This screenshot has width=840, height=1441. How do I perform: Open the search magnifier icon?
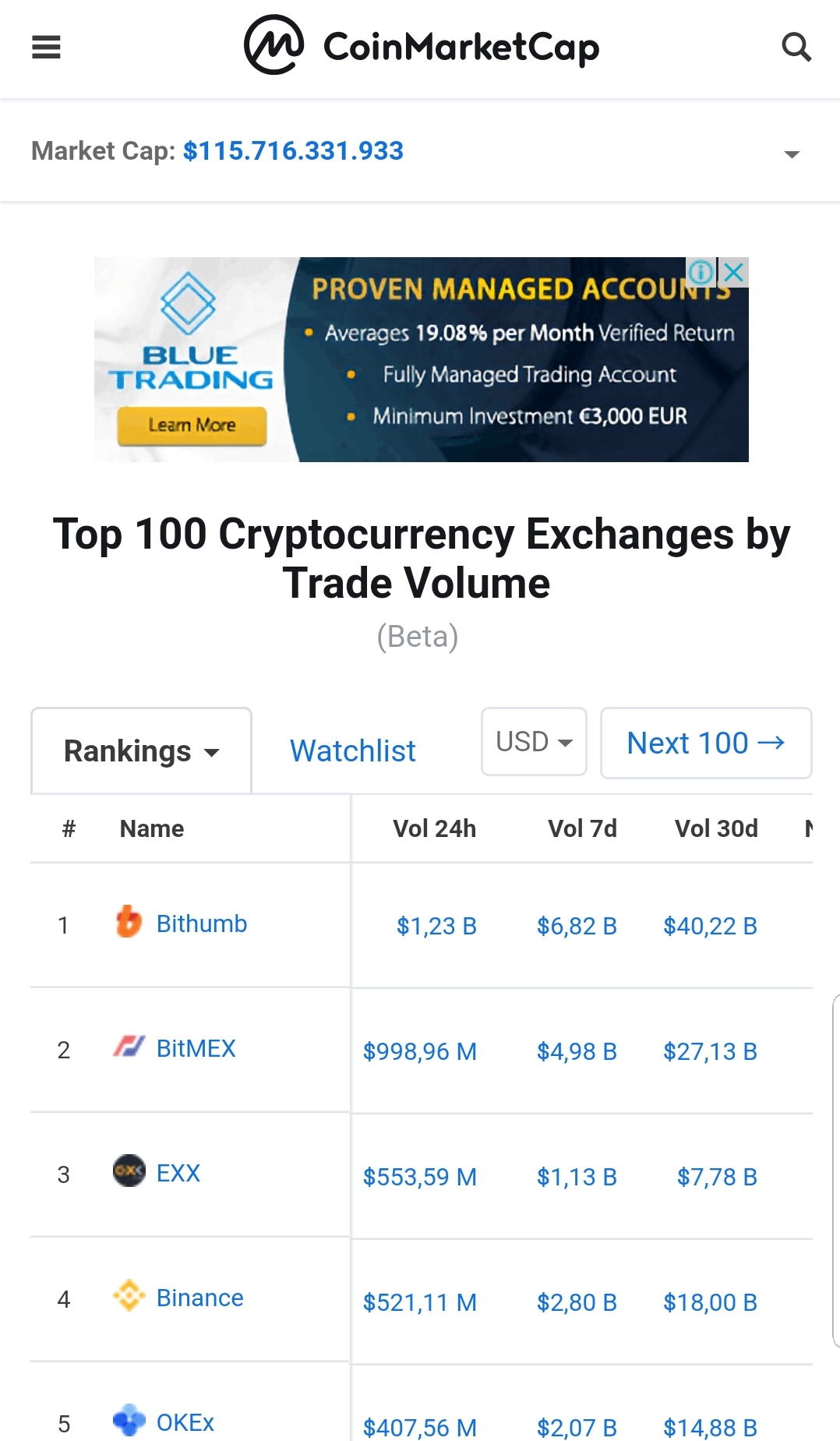[x=796, y=48]
